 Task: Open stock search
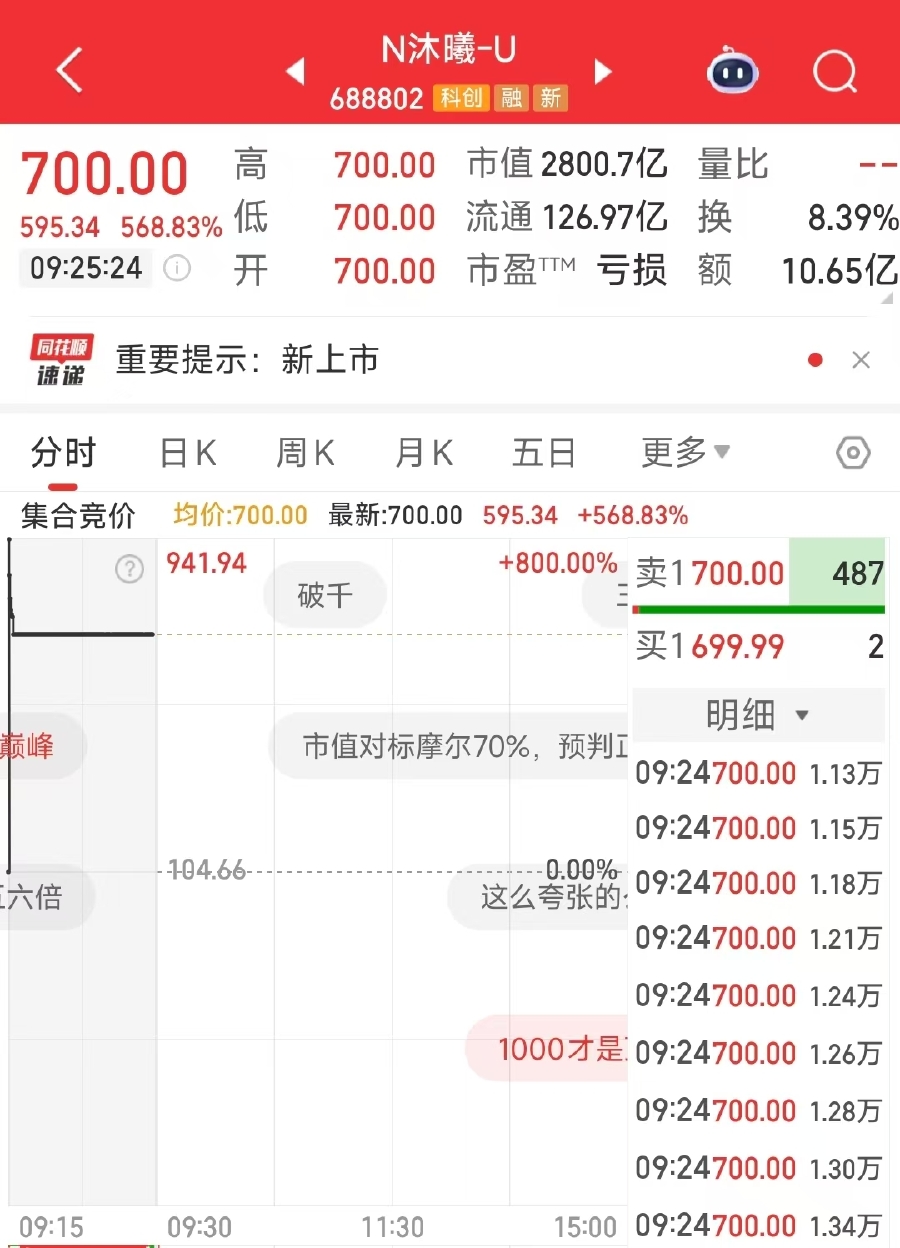point(834,72)
